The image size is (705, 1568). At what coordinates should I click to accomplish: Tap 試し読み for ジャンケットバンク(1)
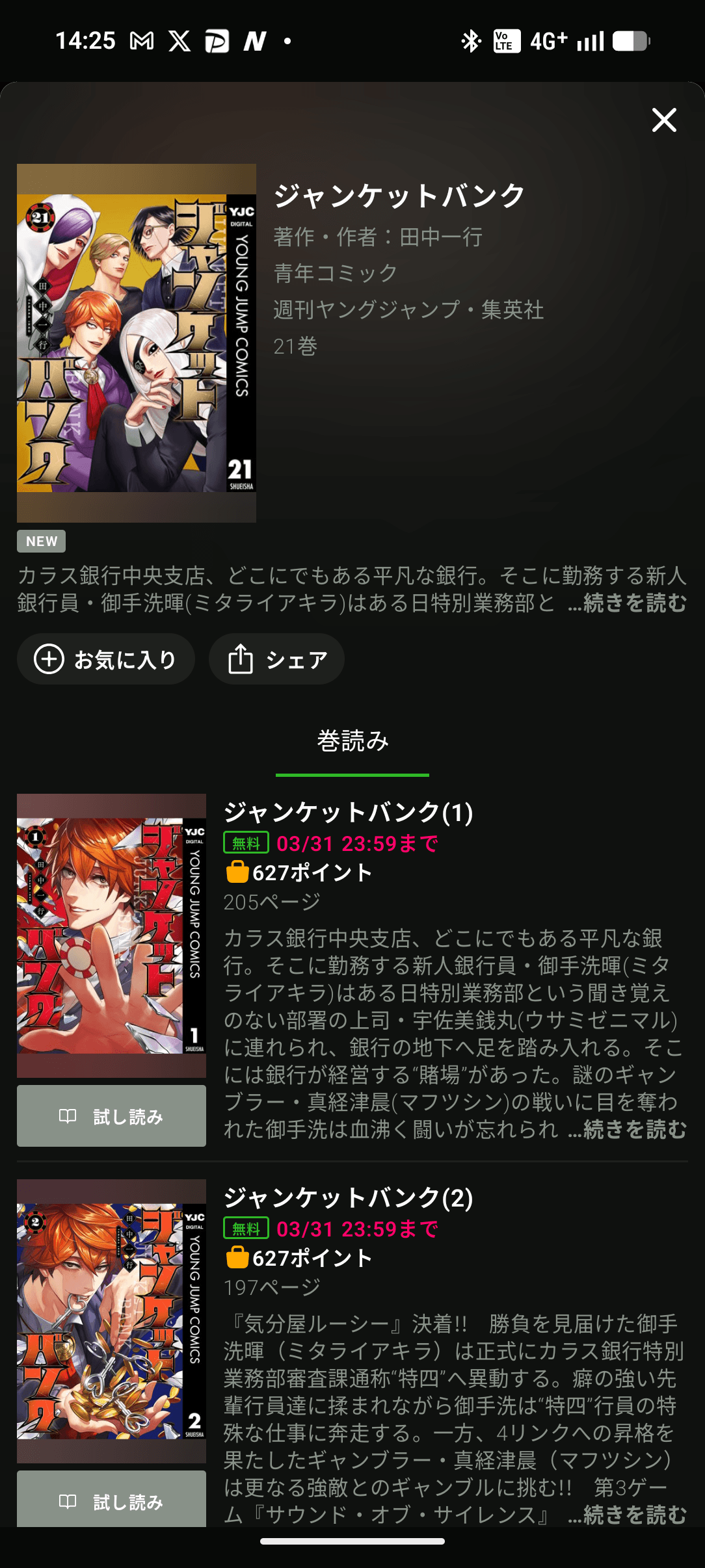click(x=111, y=1116)
